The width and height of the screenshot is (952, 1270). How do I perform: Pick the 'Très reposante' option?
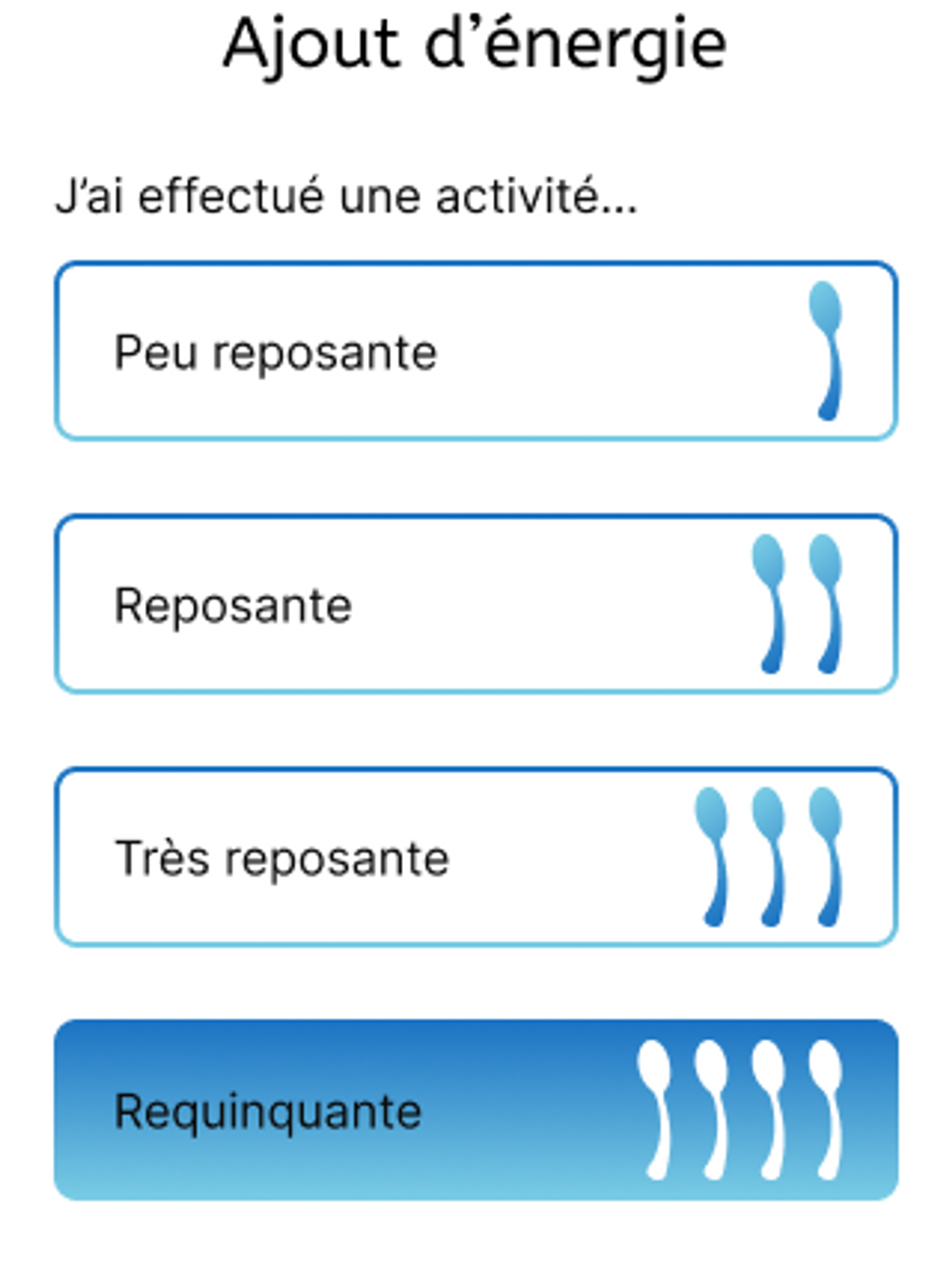point(475,857)
